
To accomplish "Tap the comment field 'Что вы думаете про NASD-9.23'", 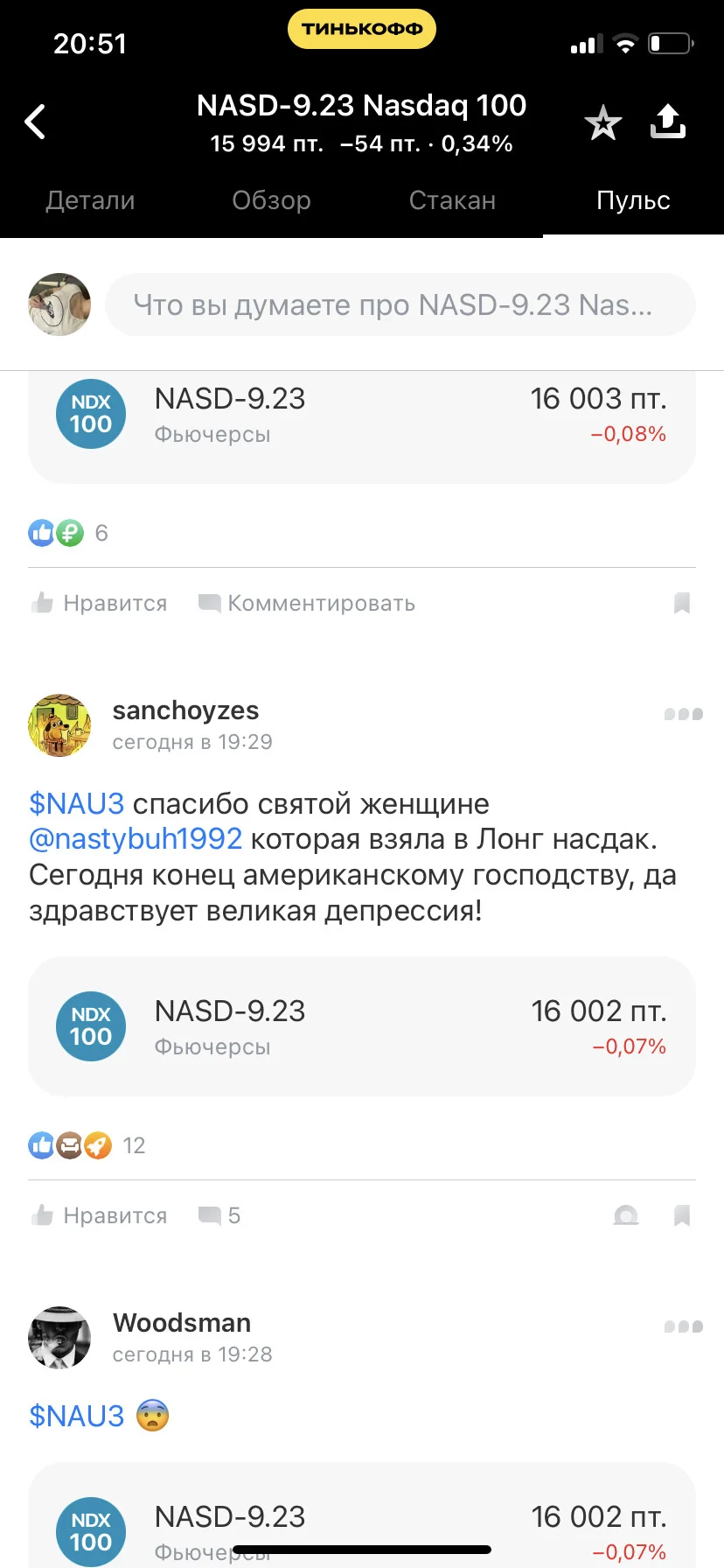I will coord(400,304).
